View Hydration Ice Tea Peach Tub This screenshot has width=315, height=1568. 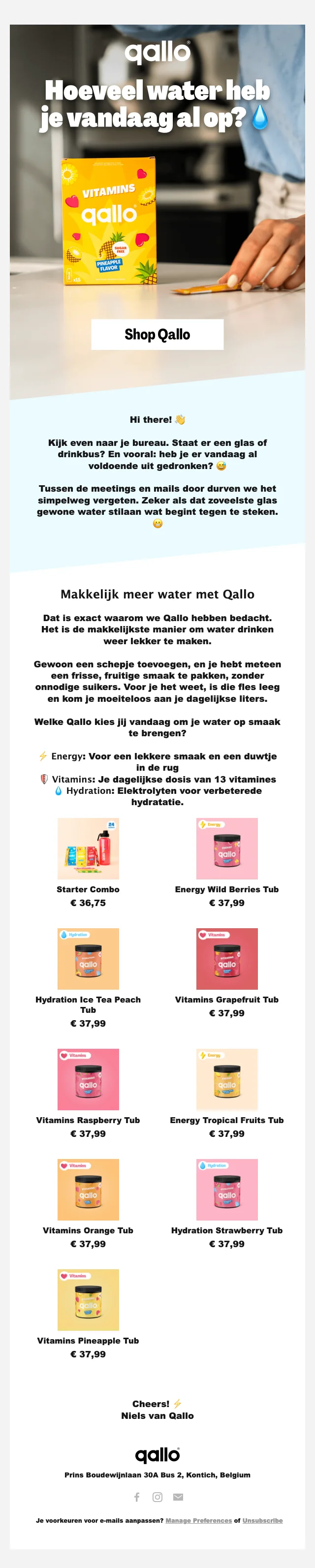tap(88, 958)
